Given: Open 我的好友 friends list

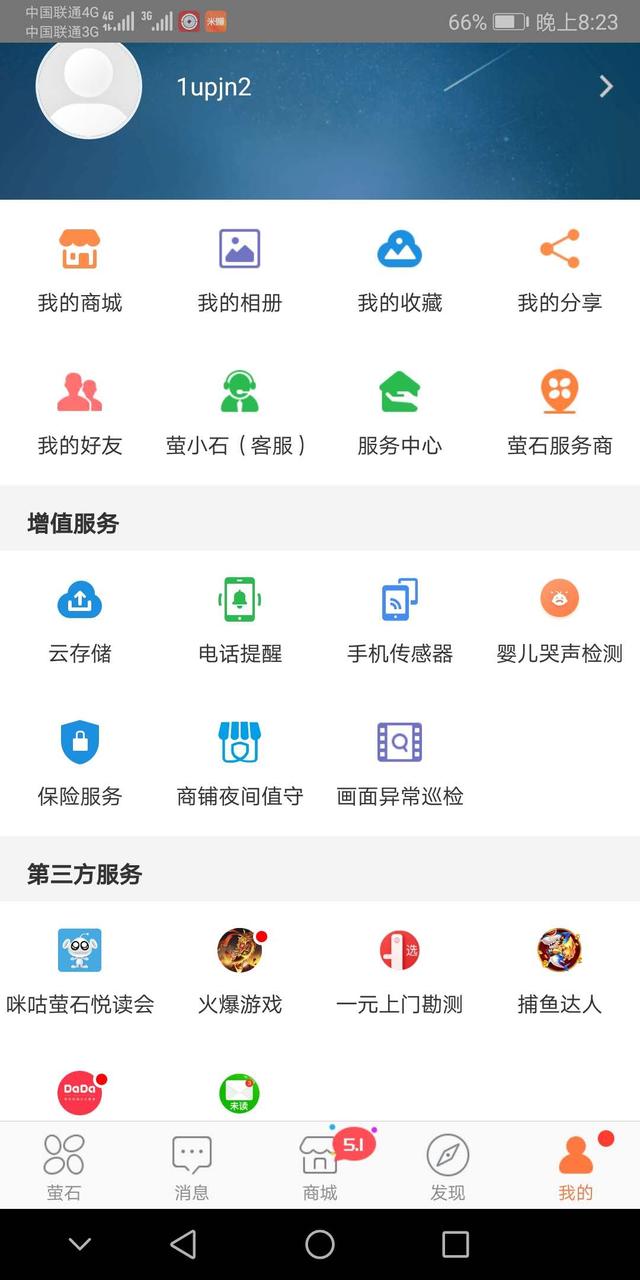Looking at the screenshot, I should 80,412.
